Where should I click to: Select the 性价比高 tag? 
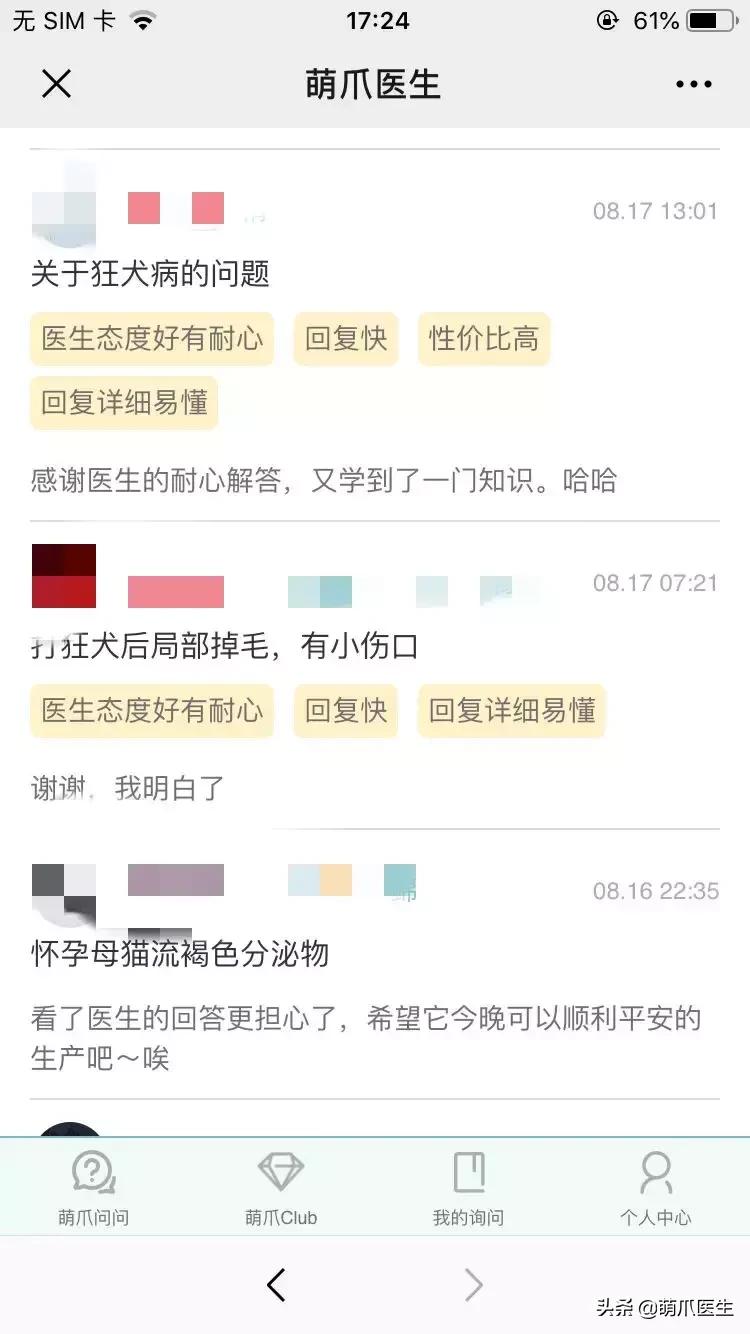coord(484,339)
